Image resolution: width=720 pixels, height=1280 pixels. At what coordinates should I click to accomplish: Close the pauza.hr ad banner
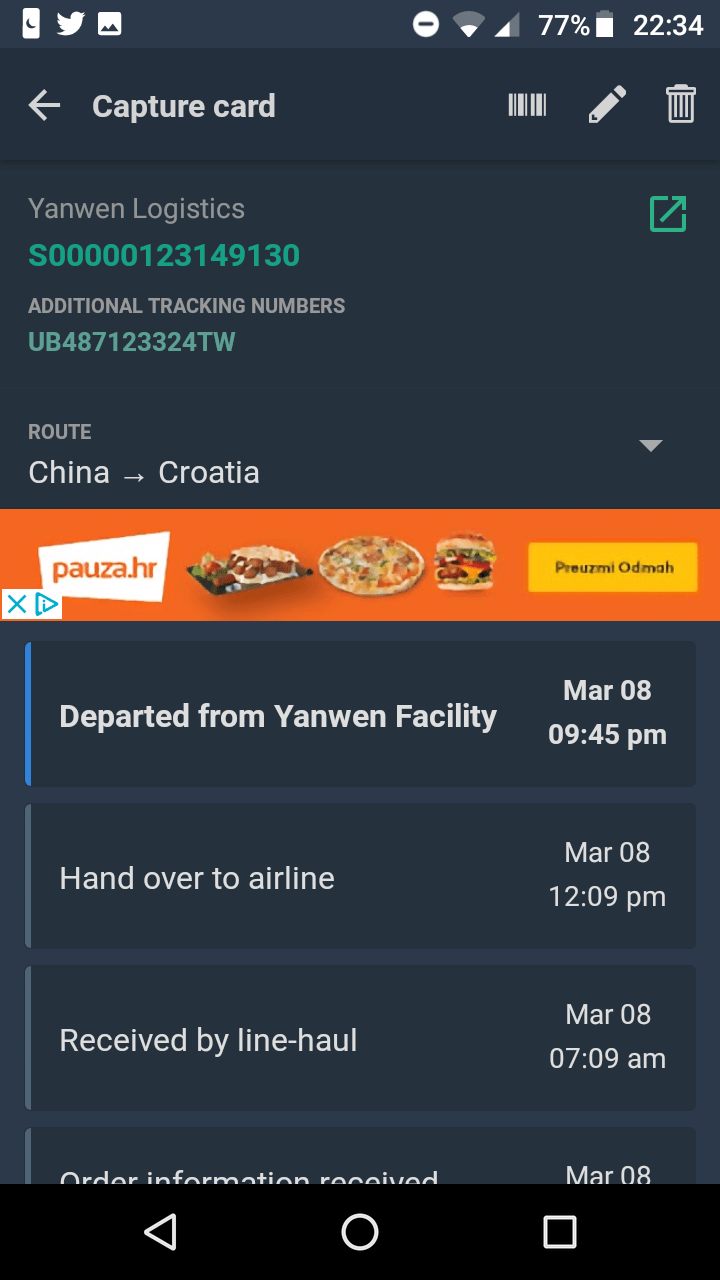tap(17, 604)
